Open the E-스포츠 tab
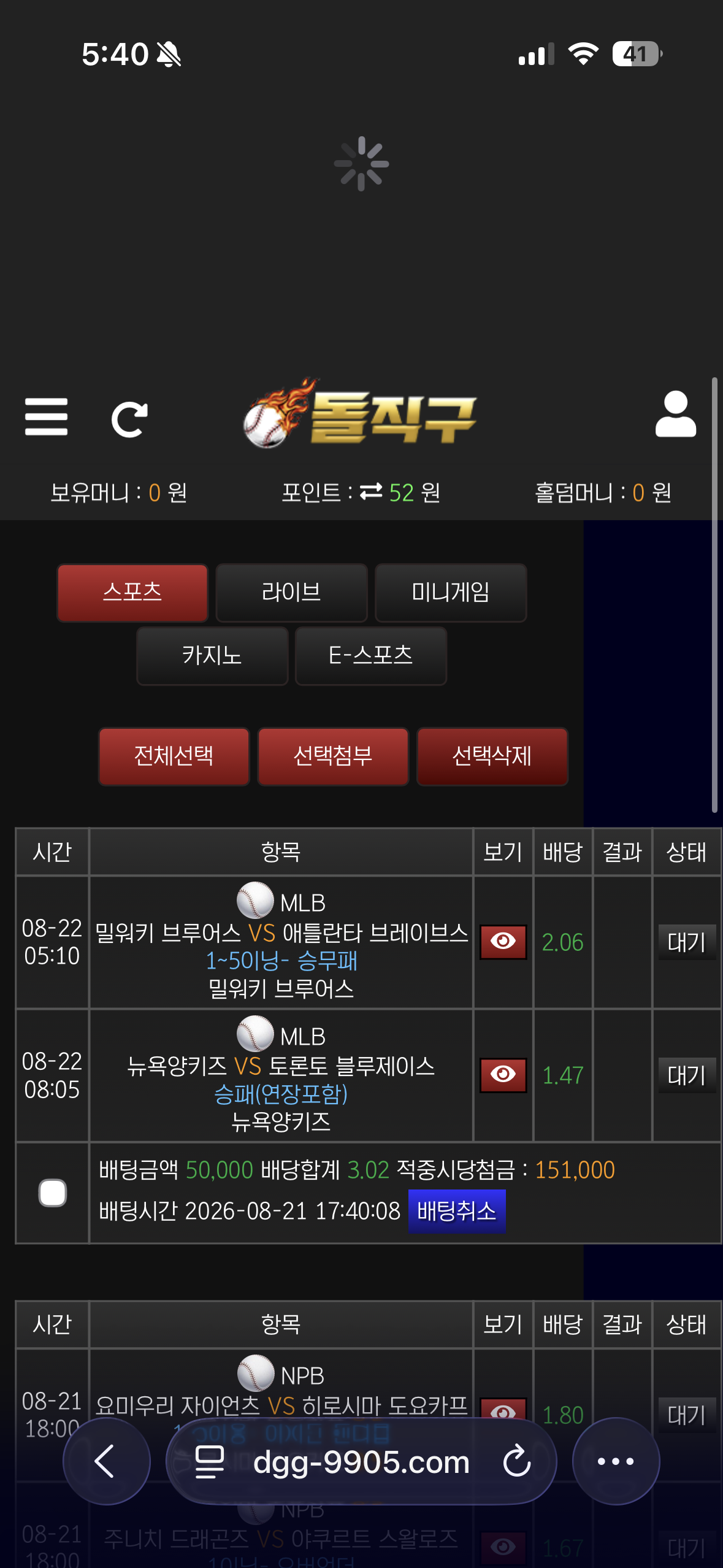This screenshot has width=723, height=1568. [x=371, y=656]
